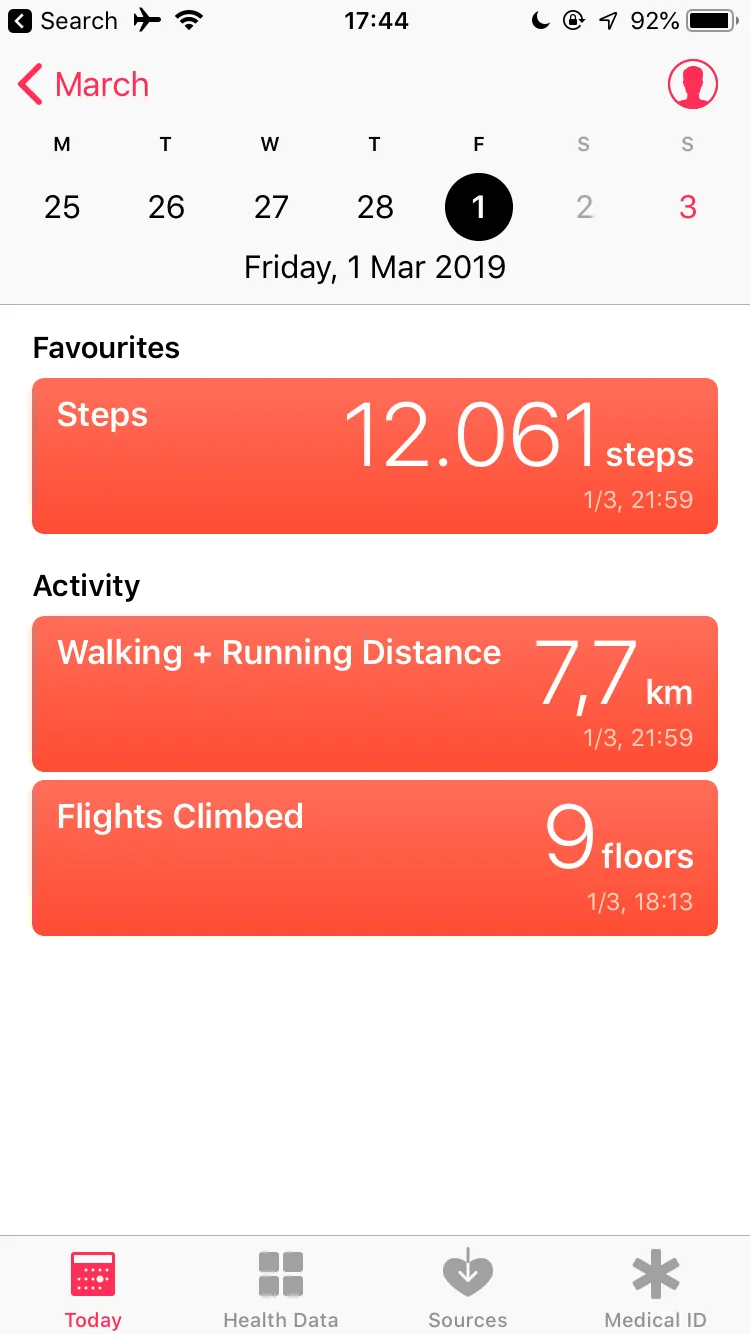
Task: Switch to the Sources tab
Action: tap(468, 1288)
